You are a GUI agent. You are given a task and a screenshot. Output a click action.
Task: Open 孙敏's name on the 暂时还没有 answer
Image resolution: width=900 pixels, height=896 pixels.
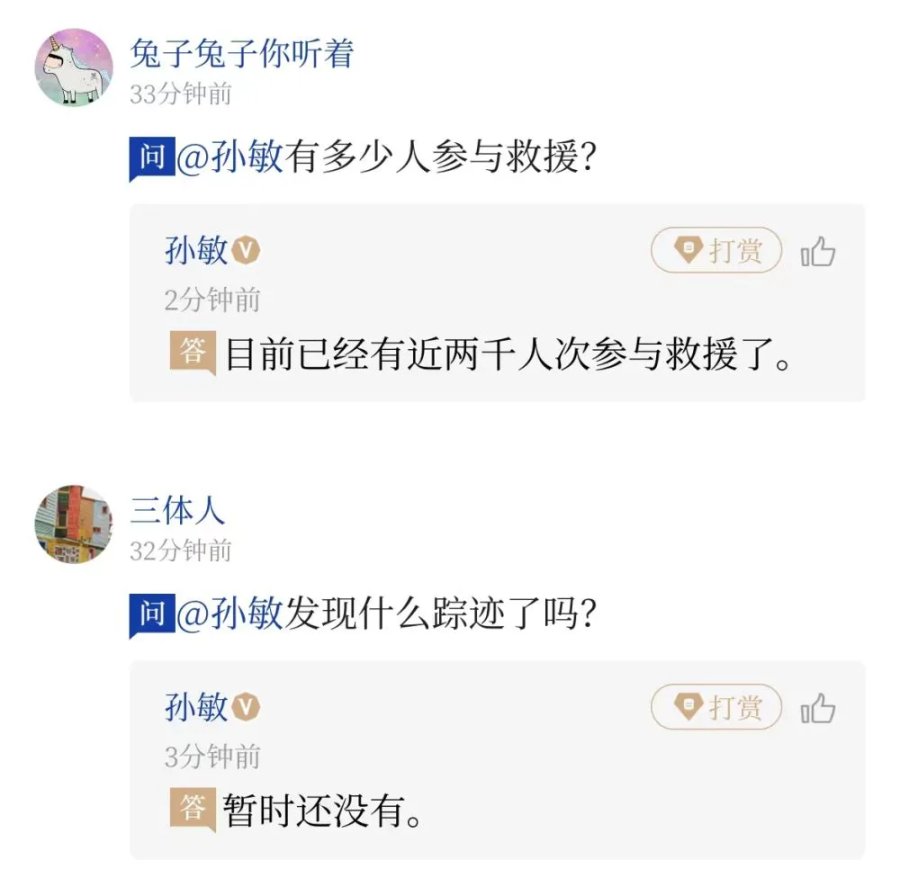(x=197, y=708)
